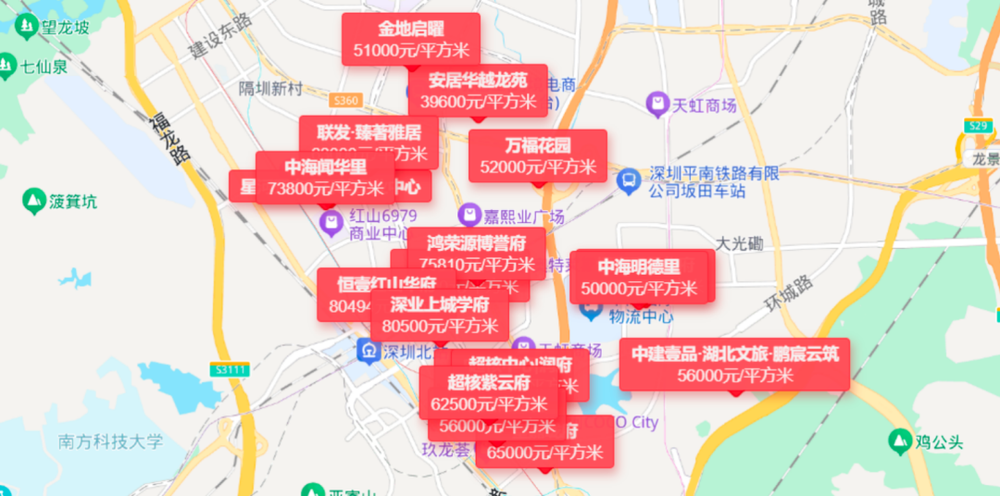Select the 安居华越龙苑 price marker
The width and height of the screenshot is (1000, 496).
[478, 90]
